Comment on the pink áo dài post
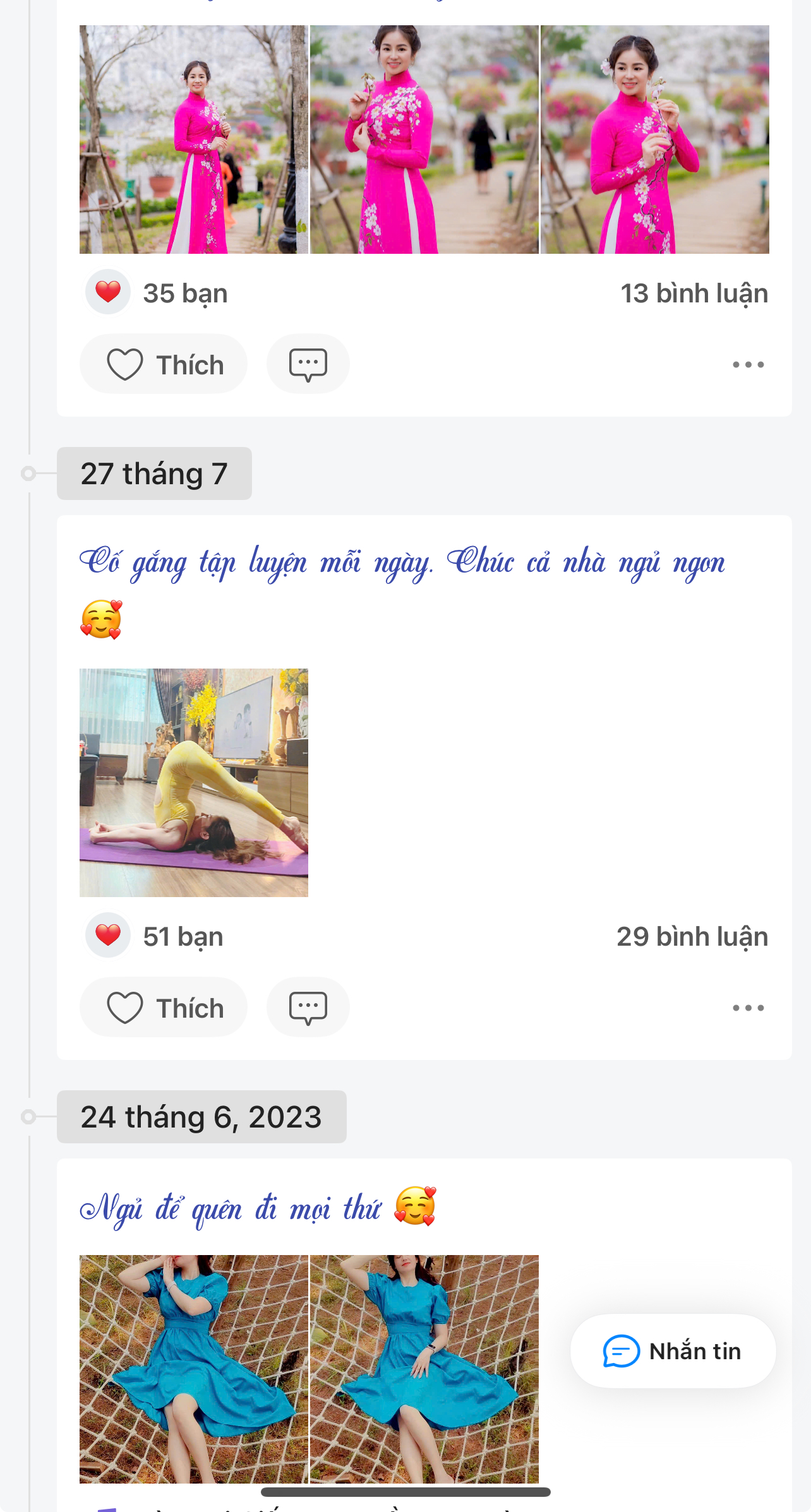 [308, 364]
